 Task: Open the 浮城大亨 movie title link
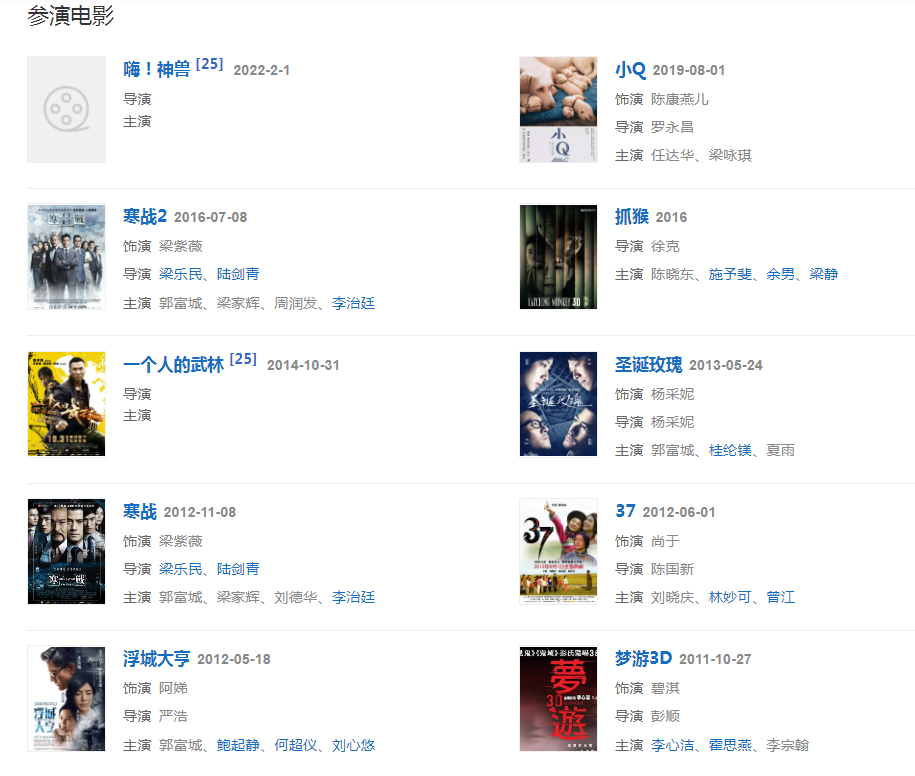(156, 659)
